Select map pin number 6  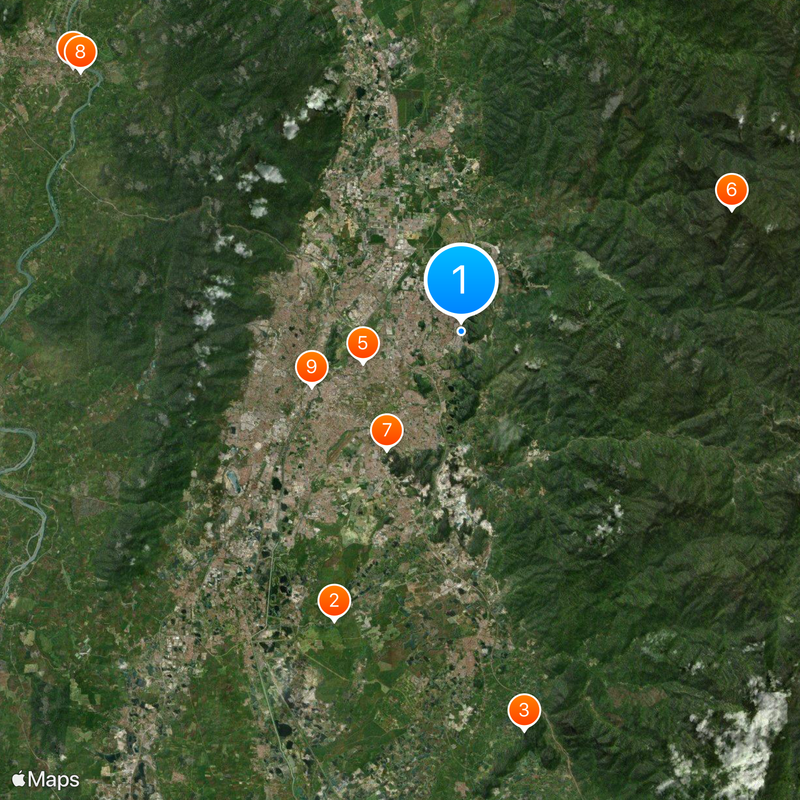tap(731, 189)
